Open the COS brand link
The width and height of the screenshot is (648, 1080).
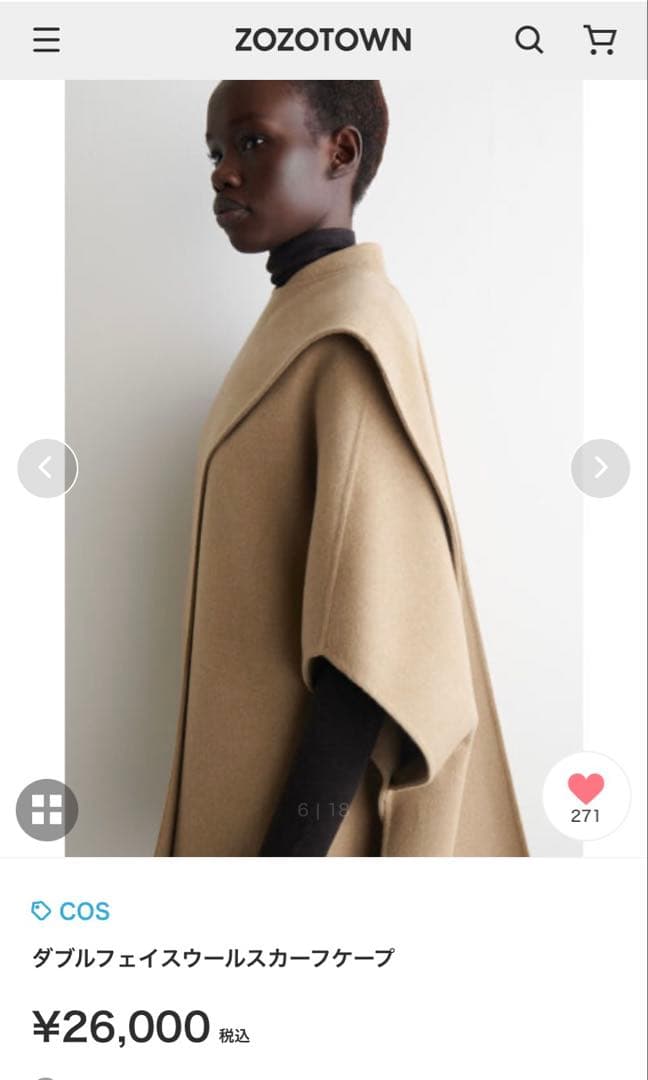(x=71, y=911)
